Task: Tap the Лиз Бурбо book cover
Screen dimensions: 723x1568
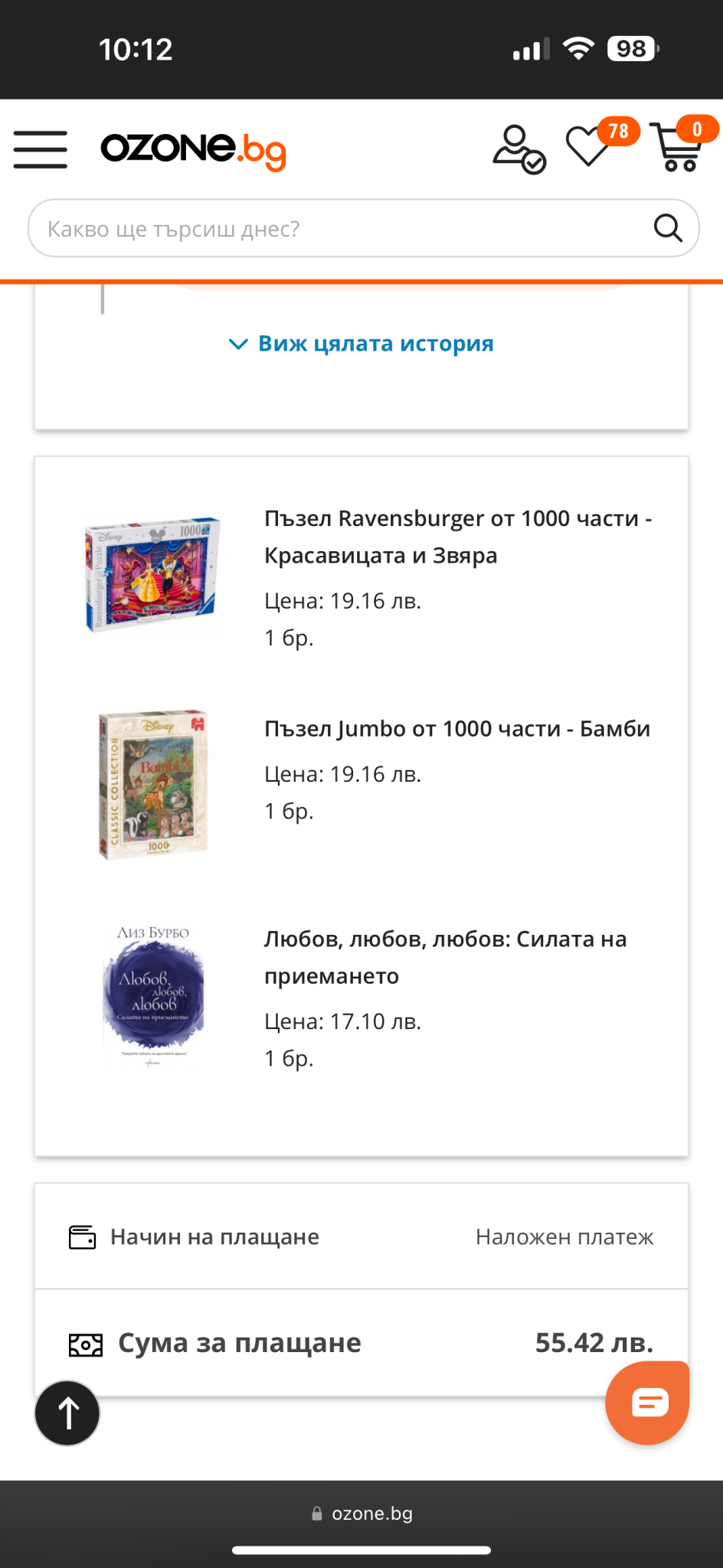Action: pos(153,995)
